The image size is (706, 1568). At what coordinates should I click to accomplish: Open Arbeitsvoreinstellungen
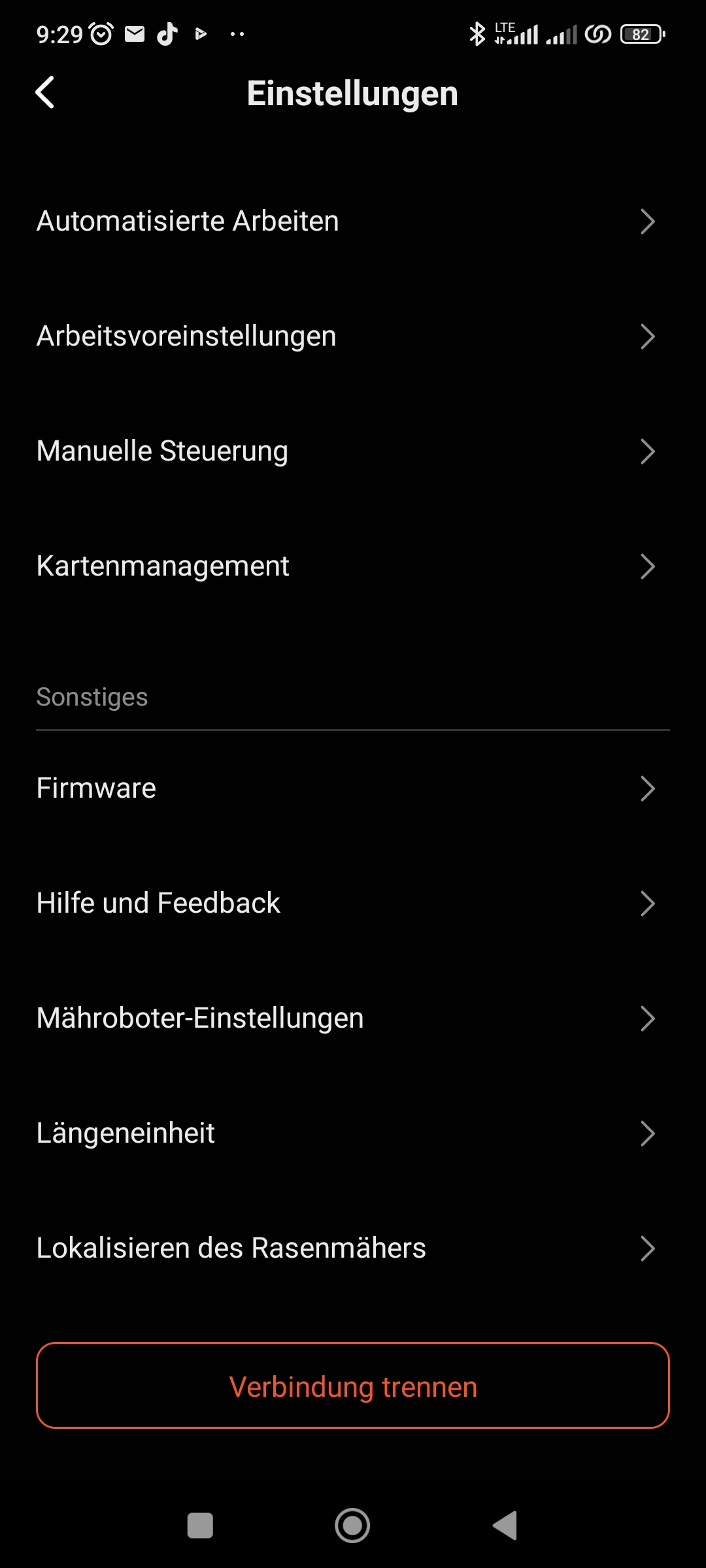tap(353, 336)
